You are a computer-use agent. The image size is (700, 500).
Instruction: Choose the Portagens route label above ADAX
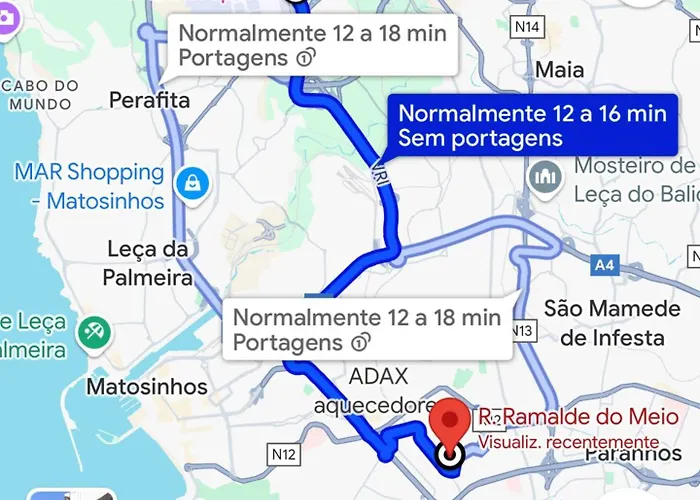tap(366, 330)
